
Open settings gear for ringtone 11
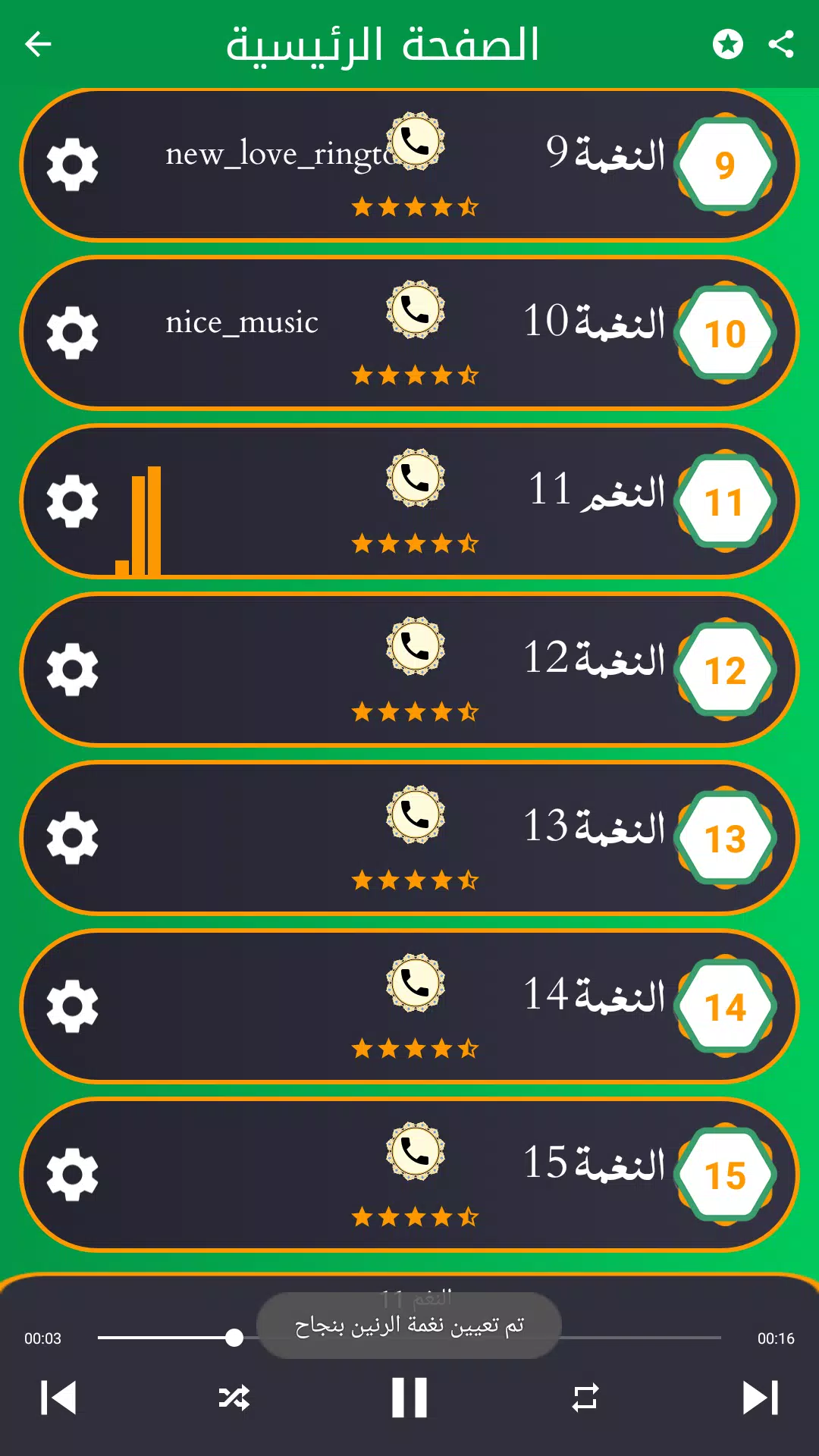pyautogui.click(x=72, y=501)
